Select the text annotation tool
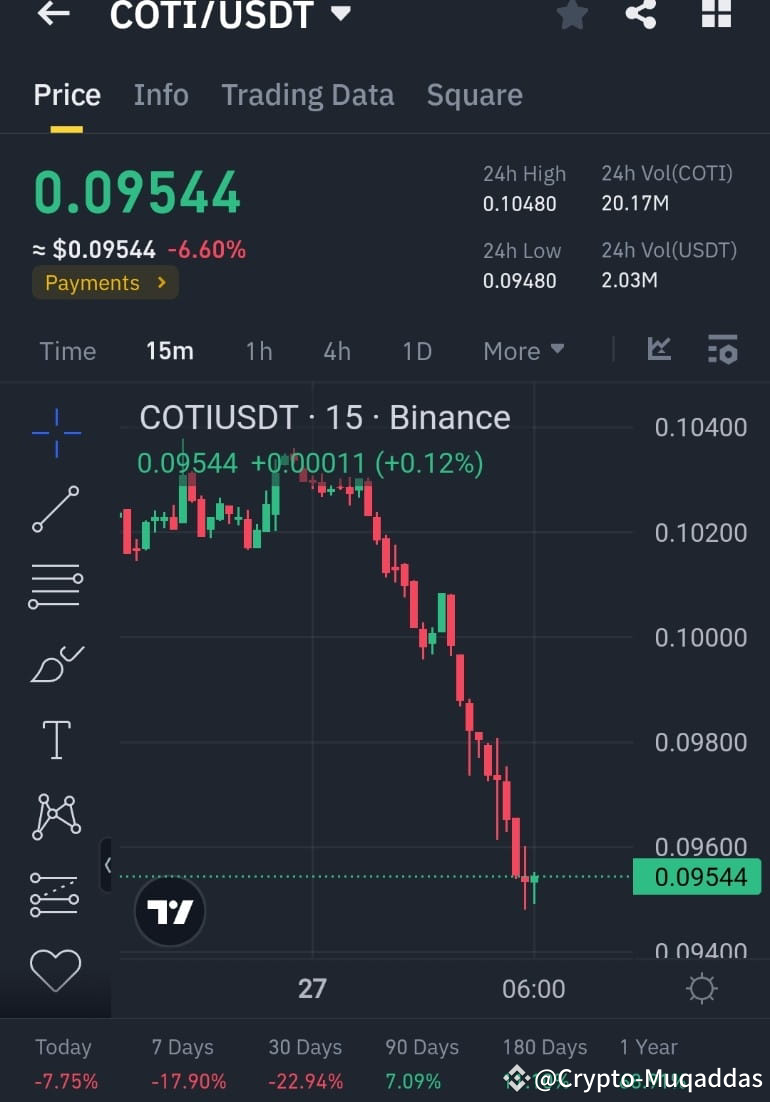770x1102 pixels. click(x=56, y=740)
